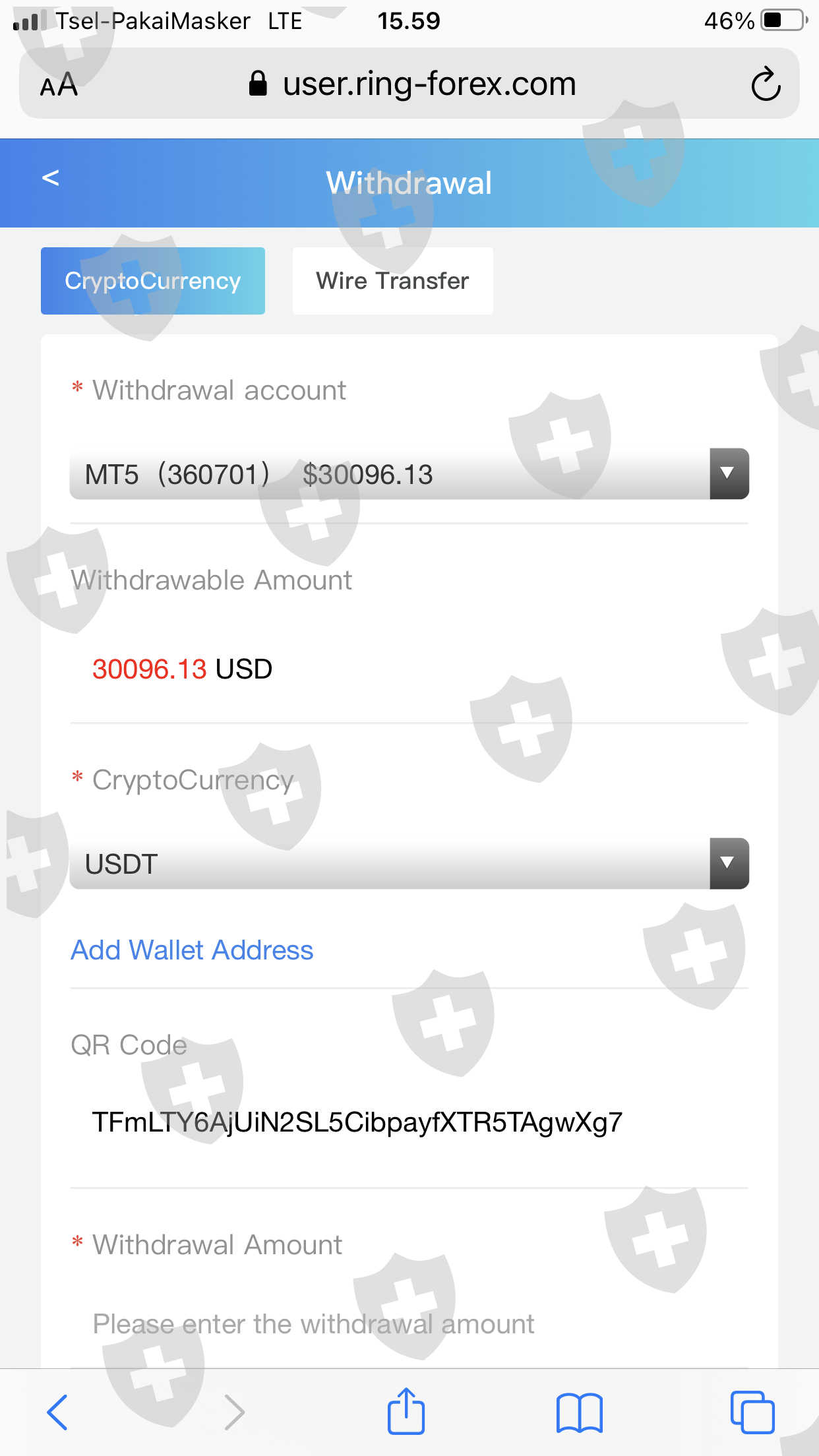The height and width of the screenshot is (1456, 819).
Task: Tap the user.ring-forex.com address bar
Action: (x=412, y=84)
